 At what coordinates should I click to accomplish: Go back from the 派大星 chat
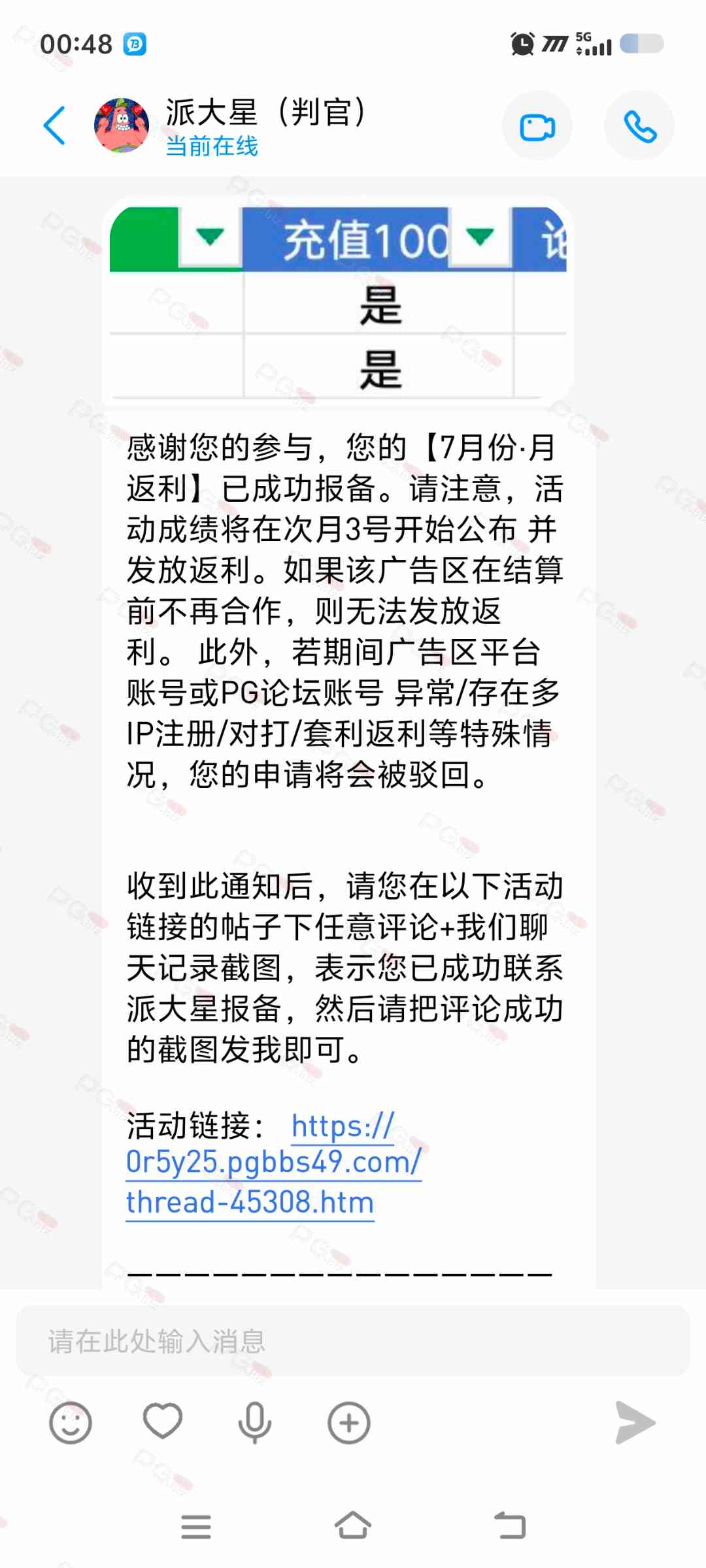point(54,125)
